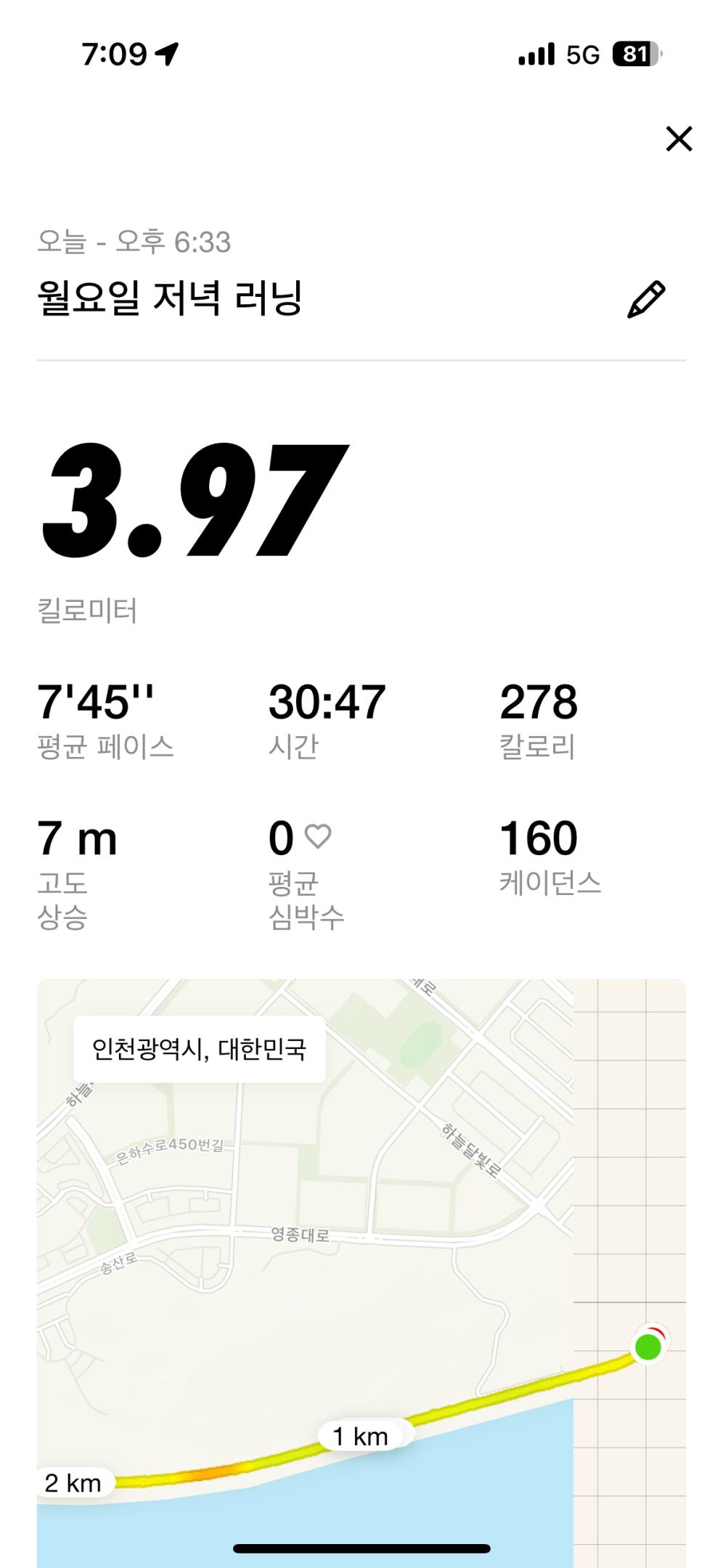Edit the run title with pencil icon
This screenshot has height=1568, width=723.
(645, 299)
